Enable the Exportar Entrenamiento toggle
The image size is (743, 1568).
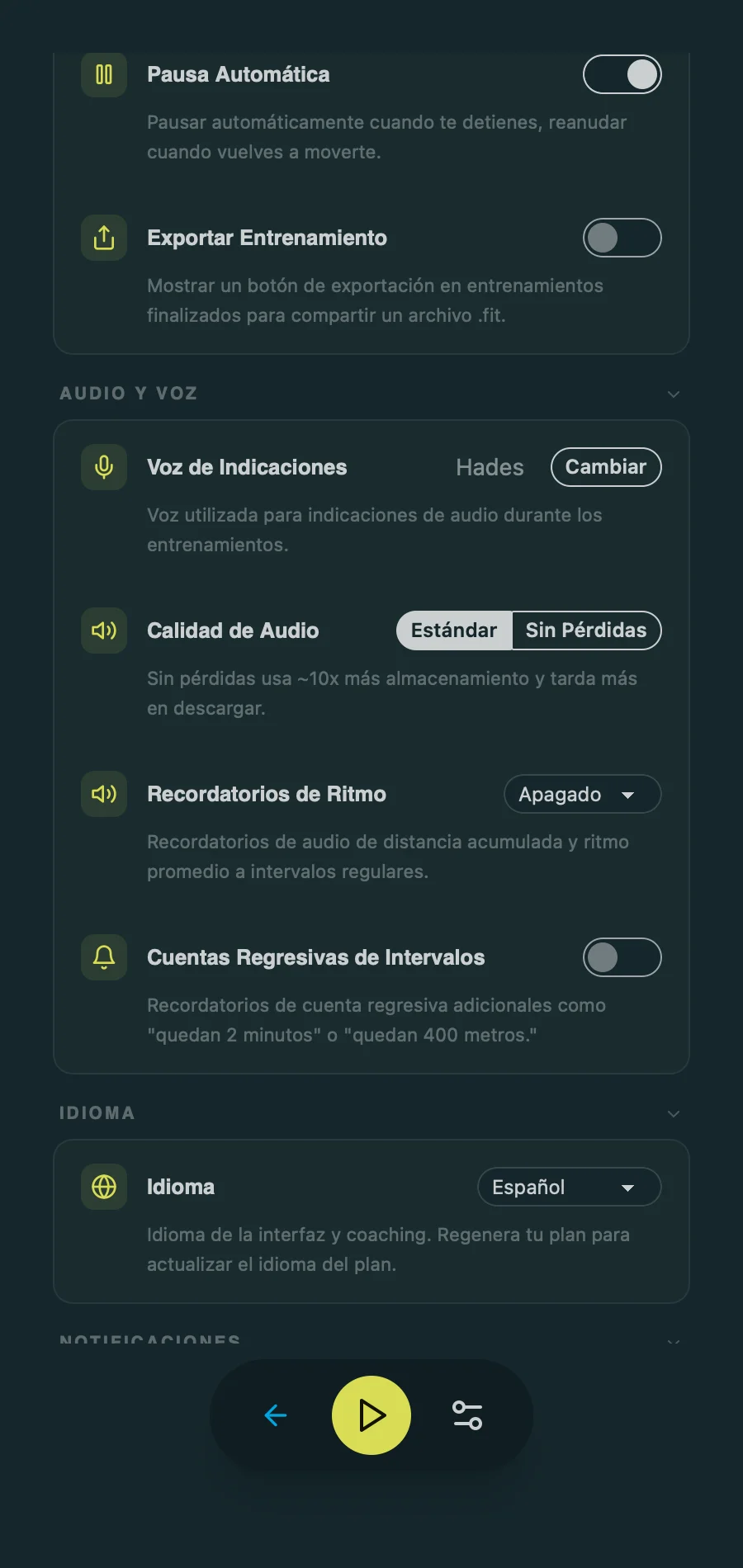pyautogui.click(x=622, y=238)
